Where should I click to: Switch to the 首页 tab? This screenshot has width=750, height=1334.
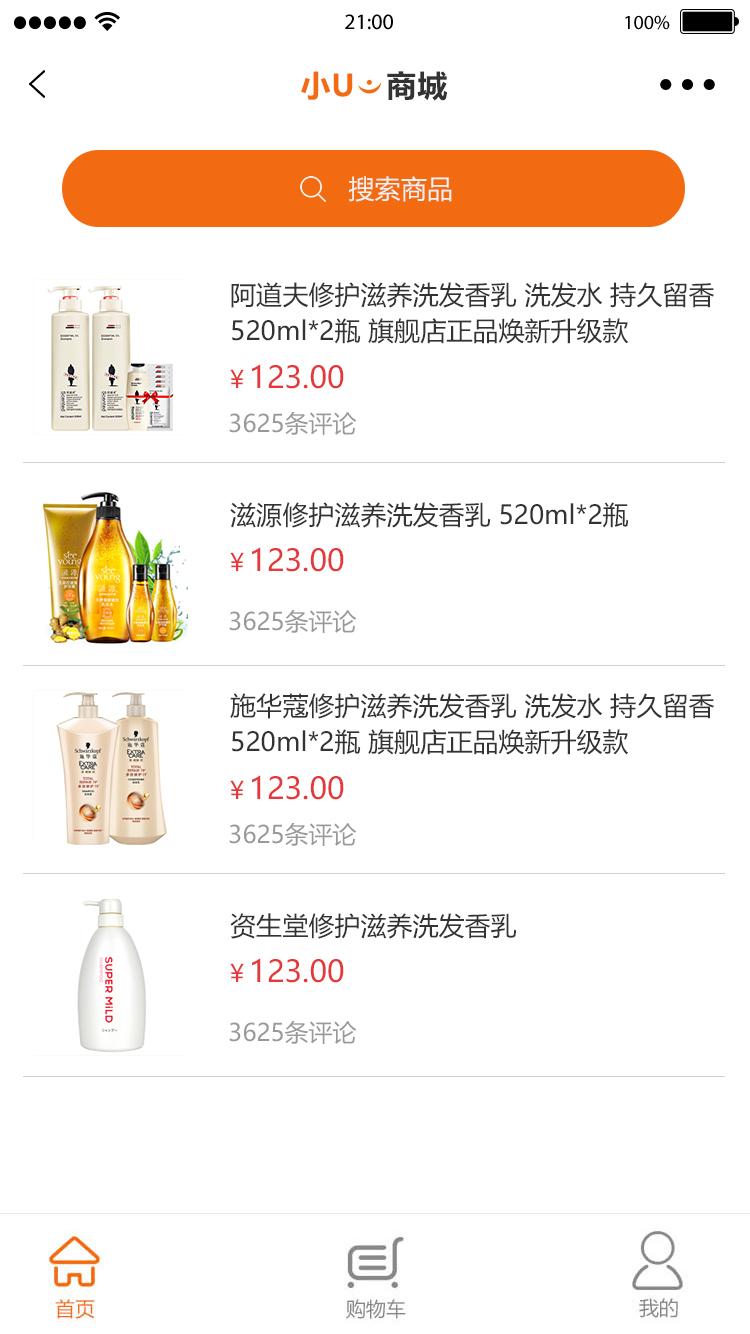pyautogui.click(x=75, y=1276)
